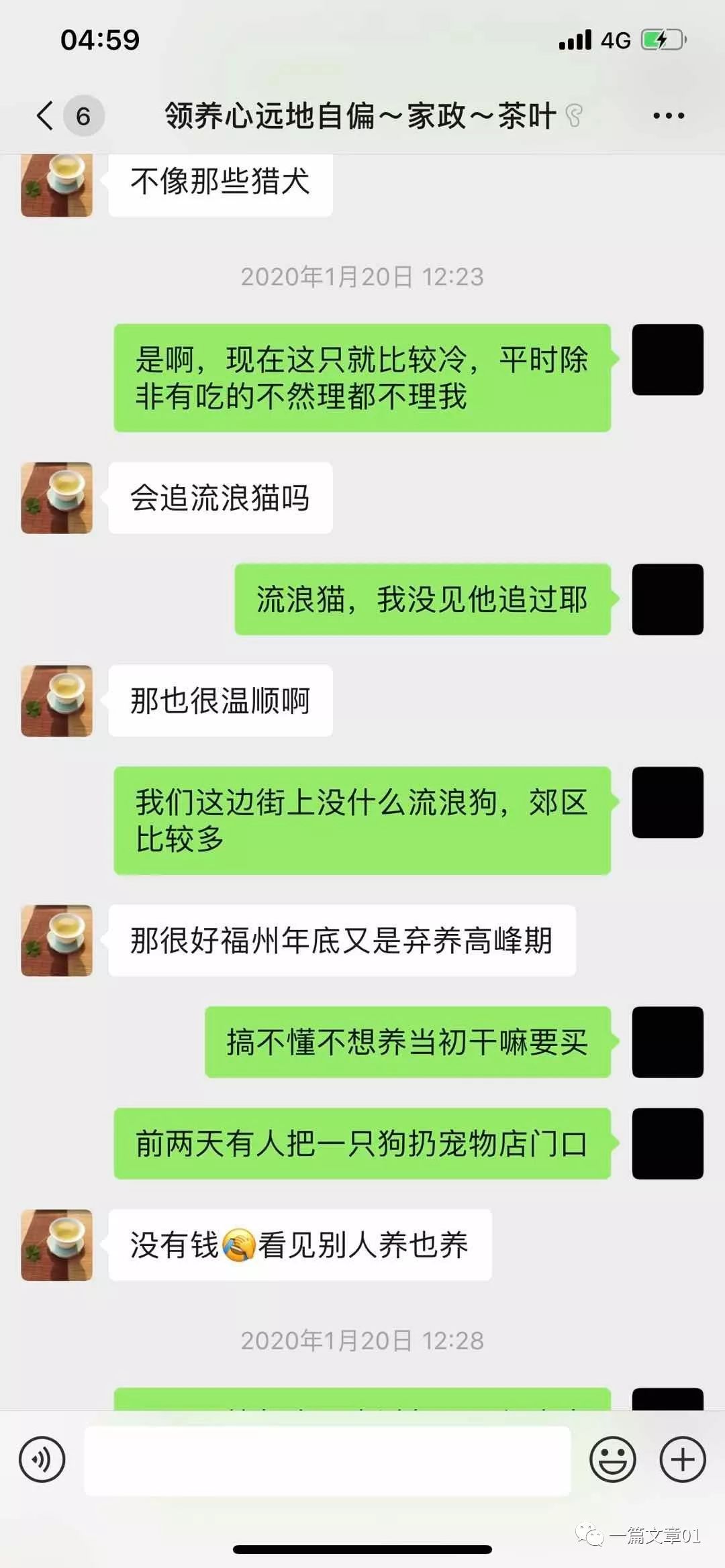Tap the 4G network indicator
The width and height of the screenshot is (725, 1568).
[614, 40]
